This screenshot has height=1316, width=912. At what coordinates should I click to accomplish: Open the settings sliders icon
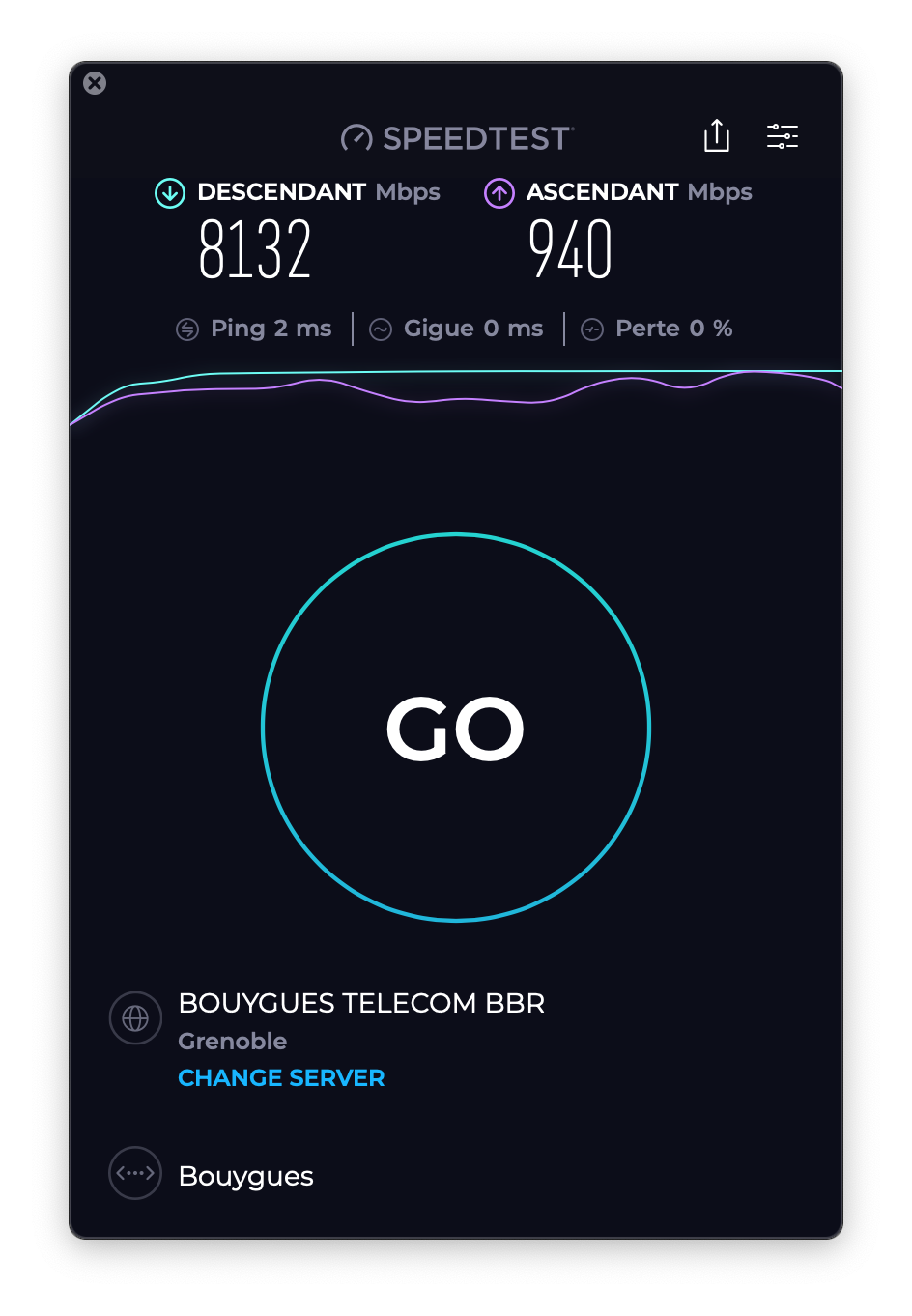[x=782, y=136]
